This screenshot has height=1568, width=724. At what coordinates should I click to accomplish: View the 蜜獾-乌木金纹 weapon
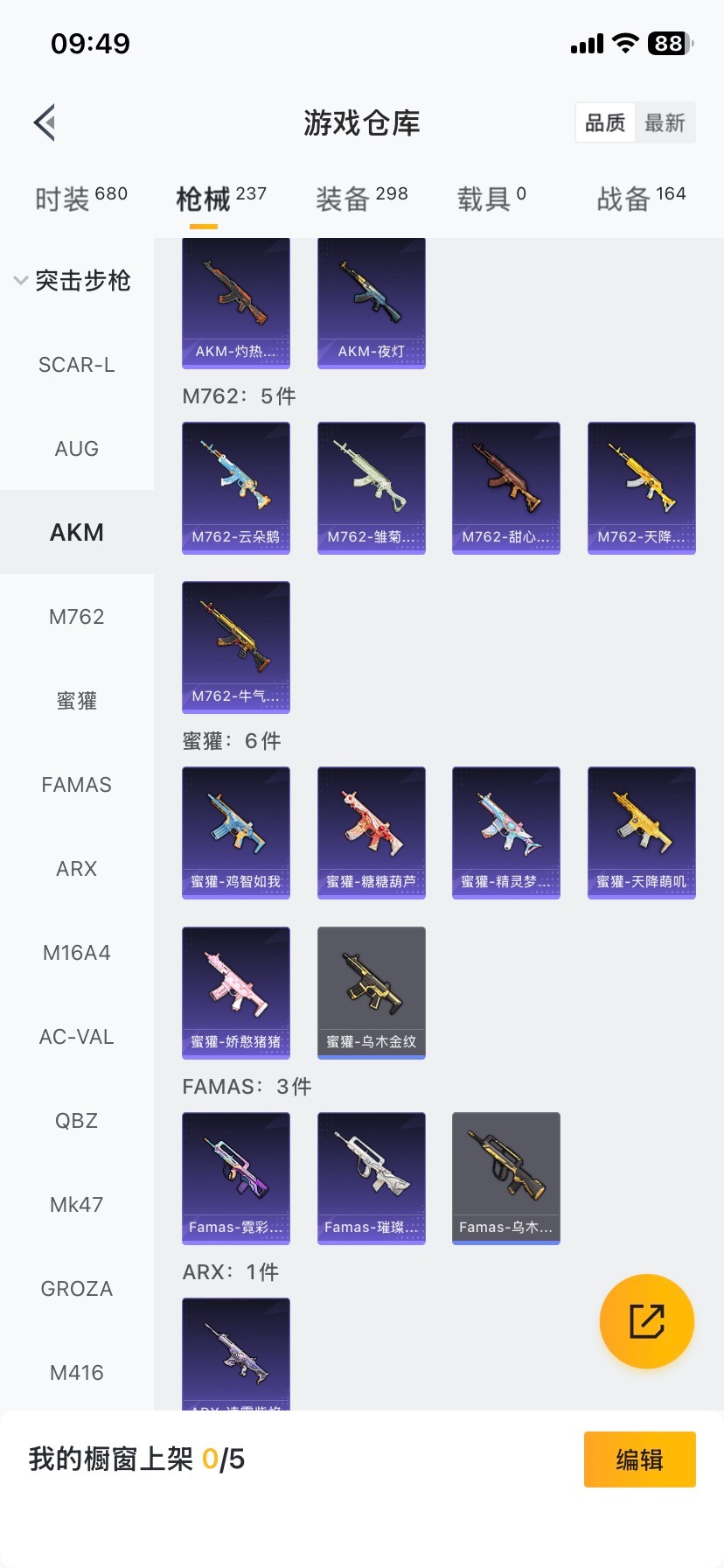point(371,992)
